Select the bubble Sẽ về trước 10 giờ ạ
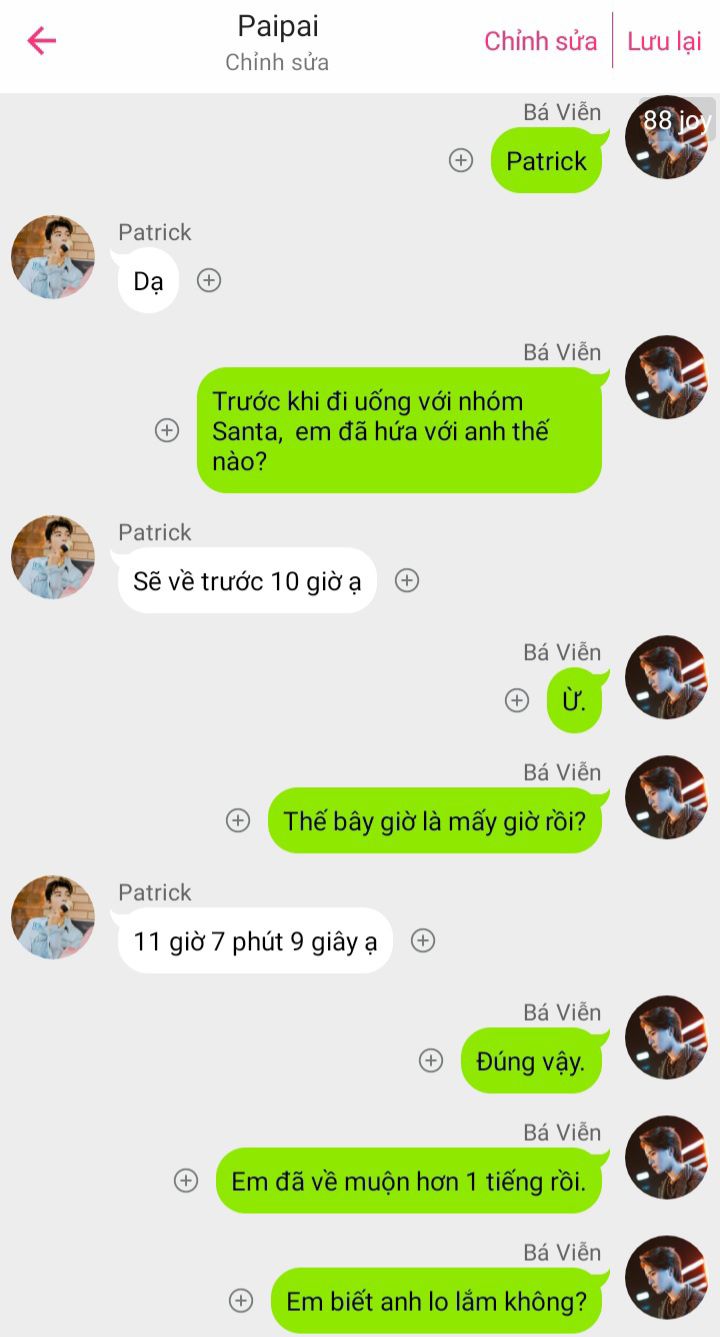 247,580
